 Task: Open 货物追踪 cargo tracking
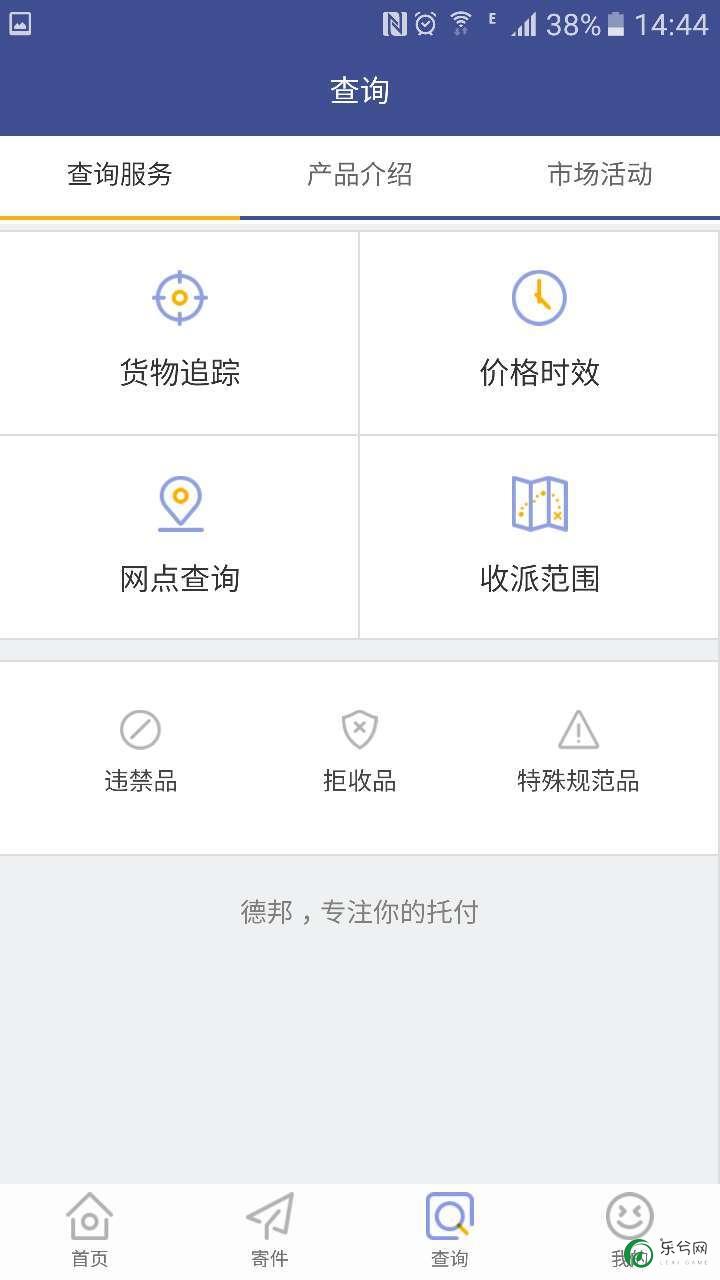[x=180, y=333]
